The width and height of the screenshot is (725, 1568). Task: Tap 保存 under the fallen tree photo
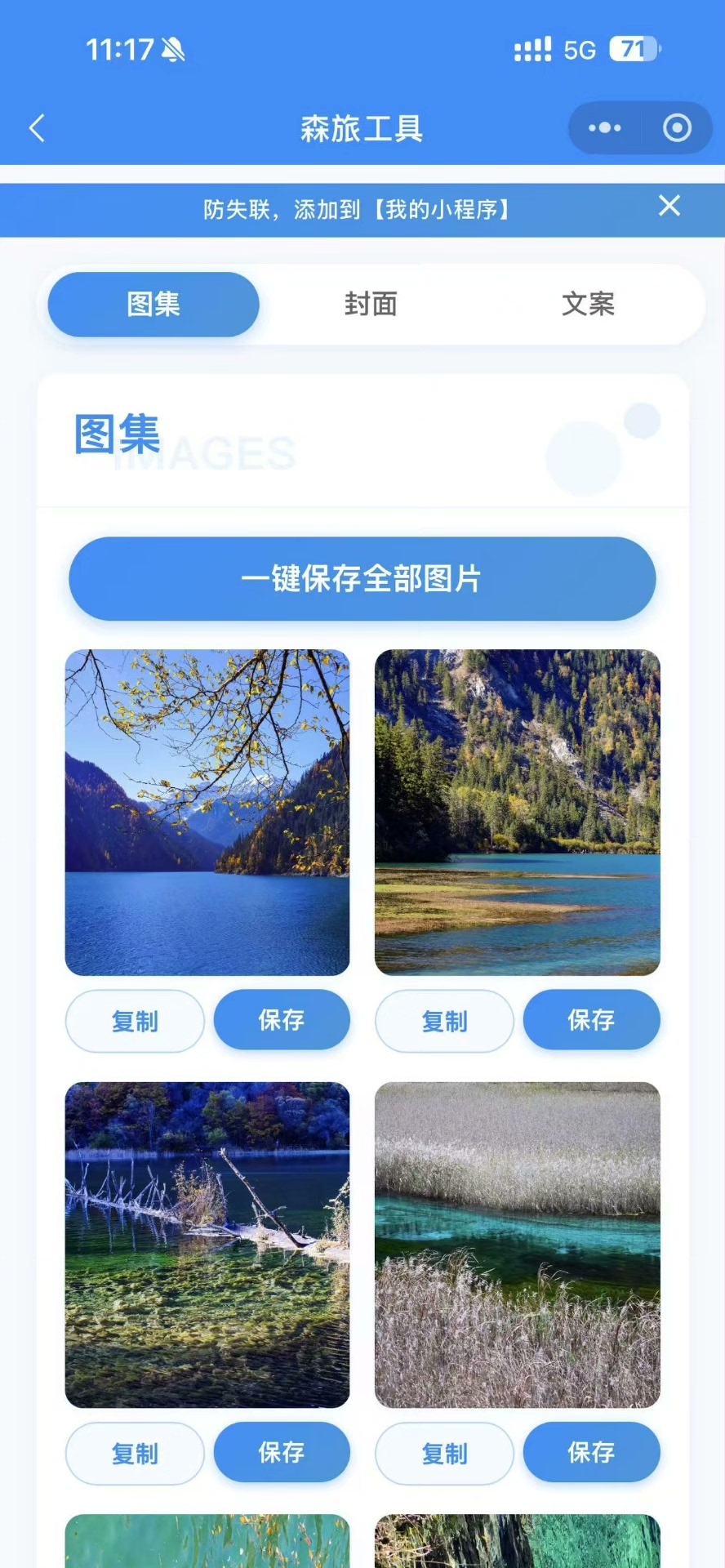[282, 1452]
